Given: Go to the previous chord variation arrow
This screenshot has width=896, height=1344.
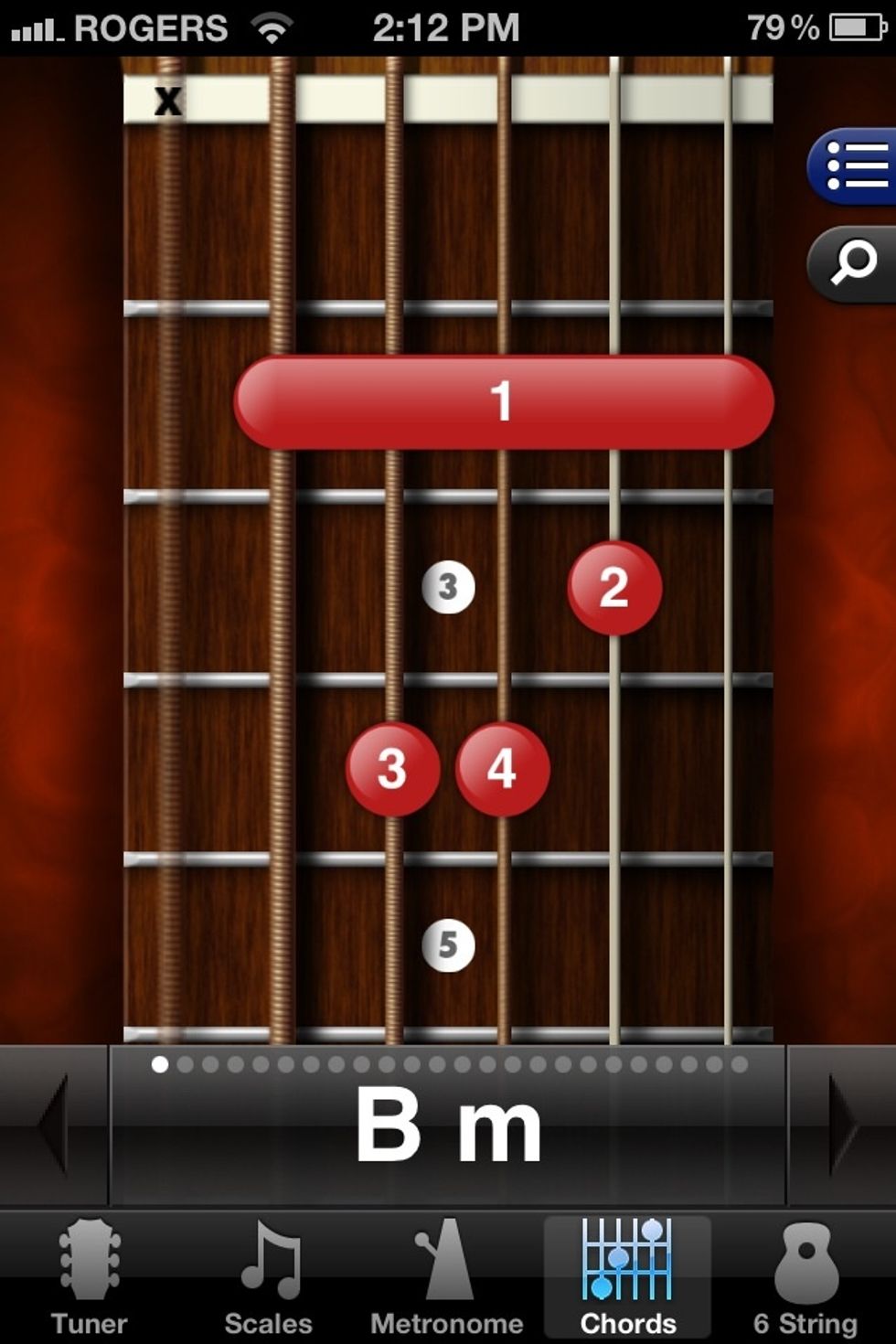Looking at the screenshot, I should 53,1125.
